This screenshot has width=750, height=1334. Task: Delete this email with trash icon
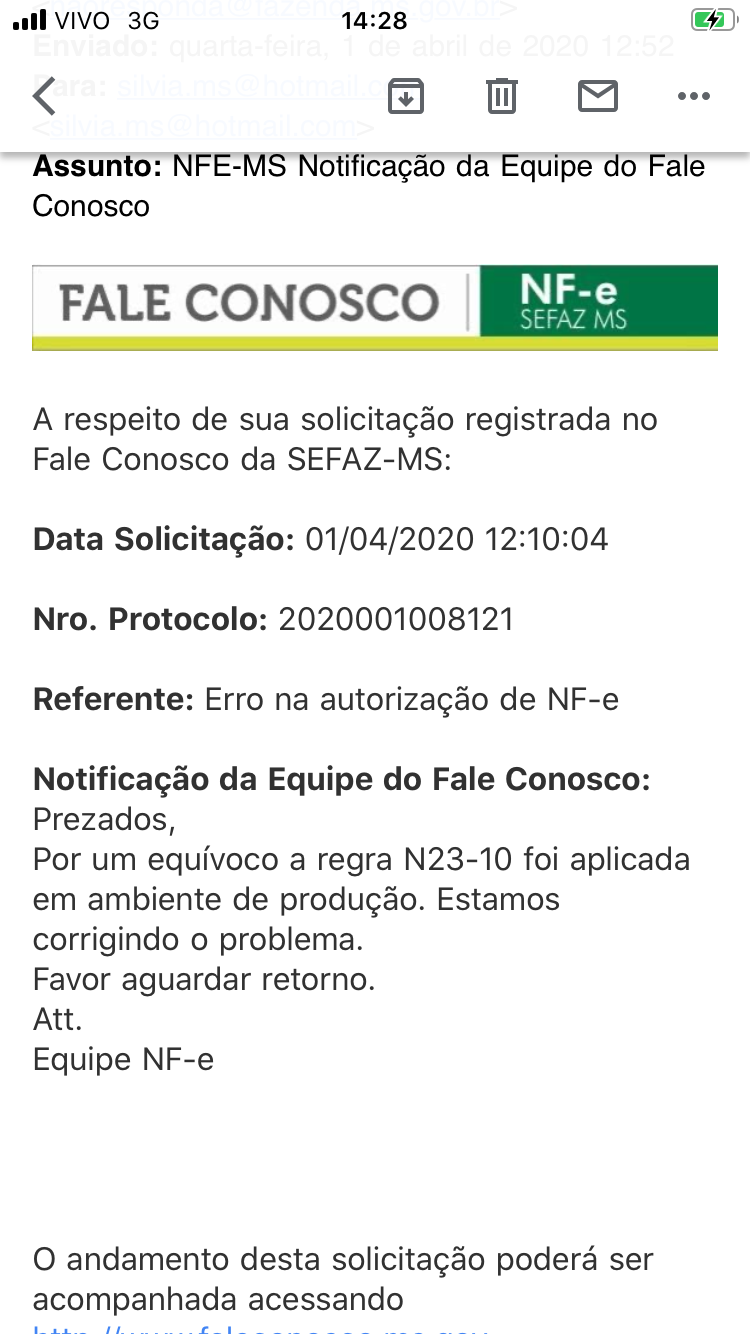coord(501,96)
